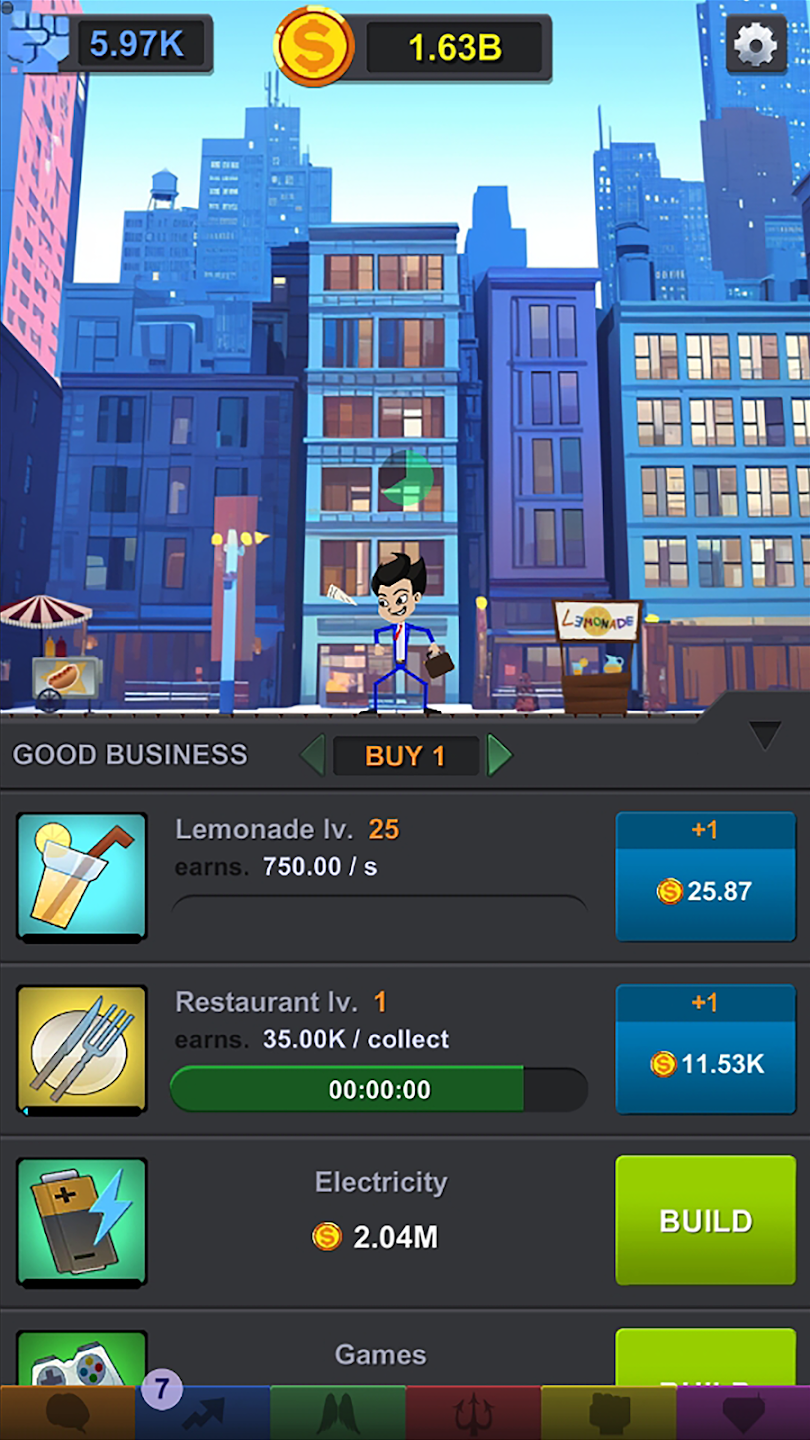The image size is (810, 1440).
Task: Switch to the speech bubble tab
Action: (67, 1414)
